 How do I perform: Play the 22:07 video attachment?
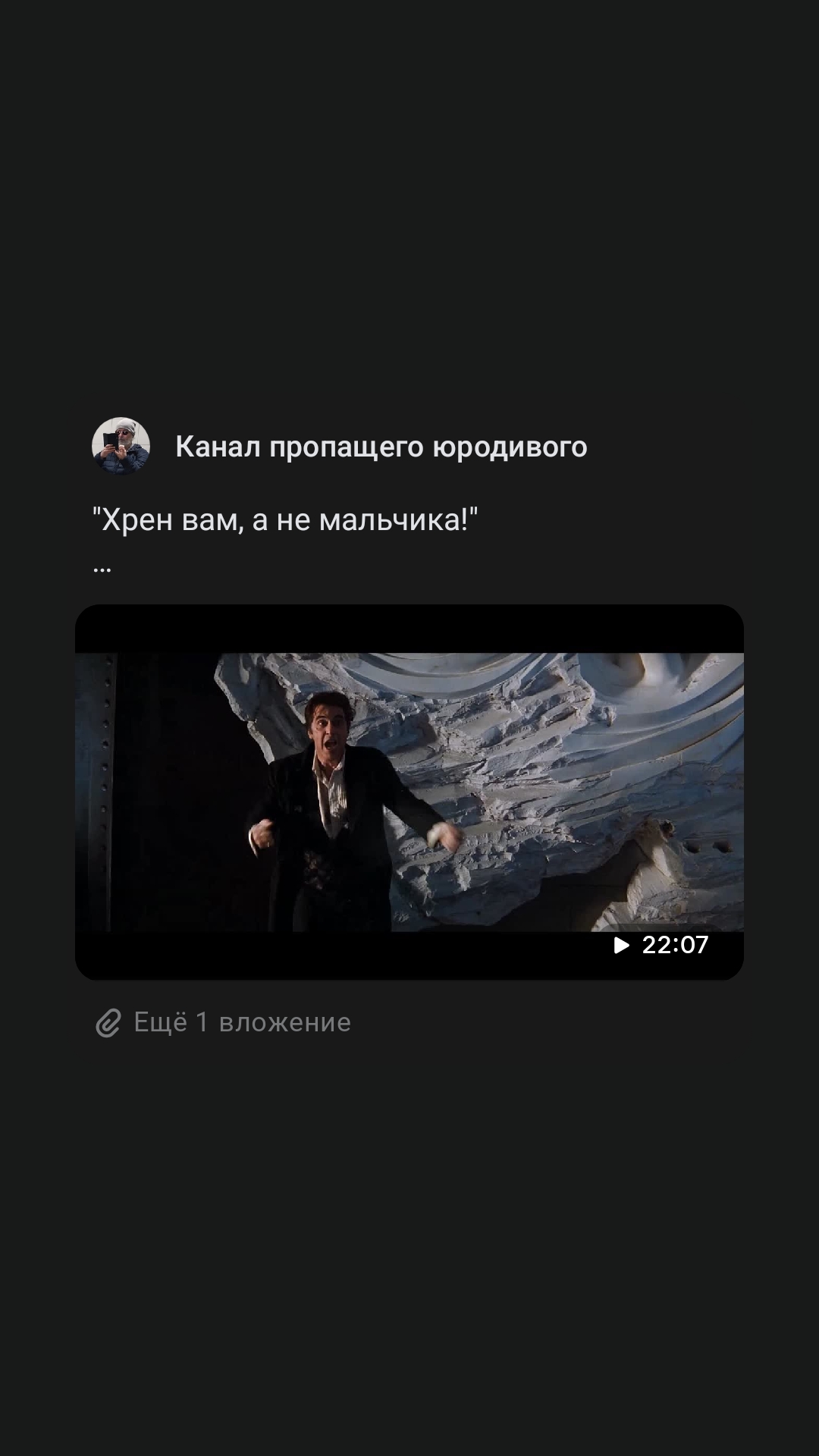pyautogui.click(x=409, y=792)
